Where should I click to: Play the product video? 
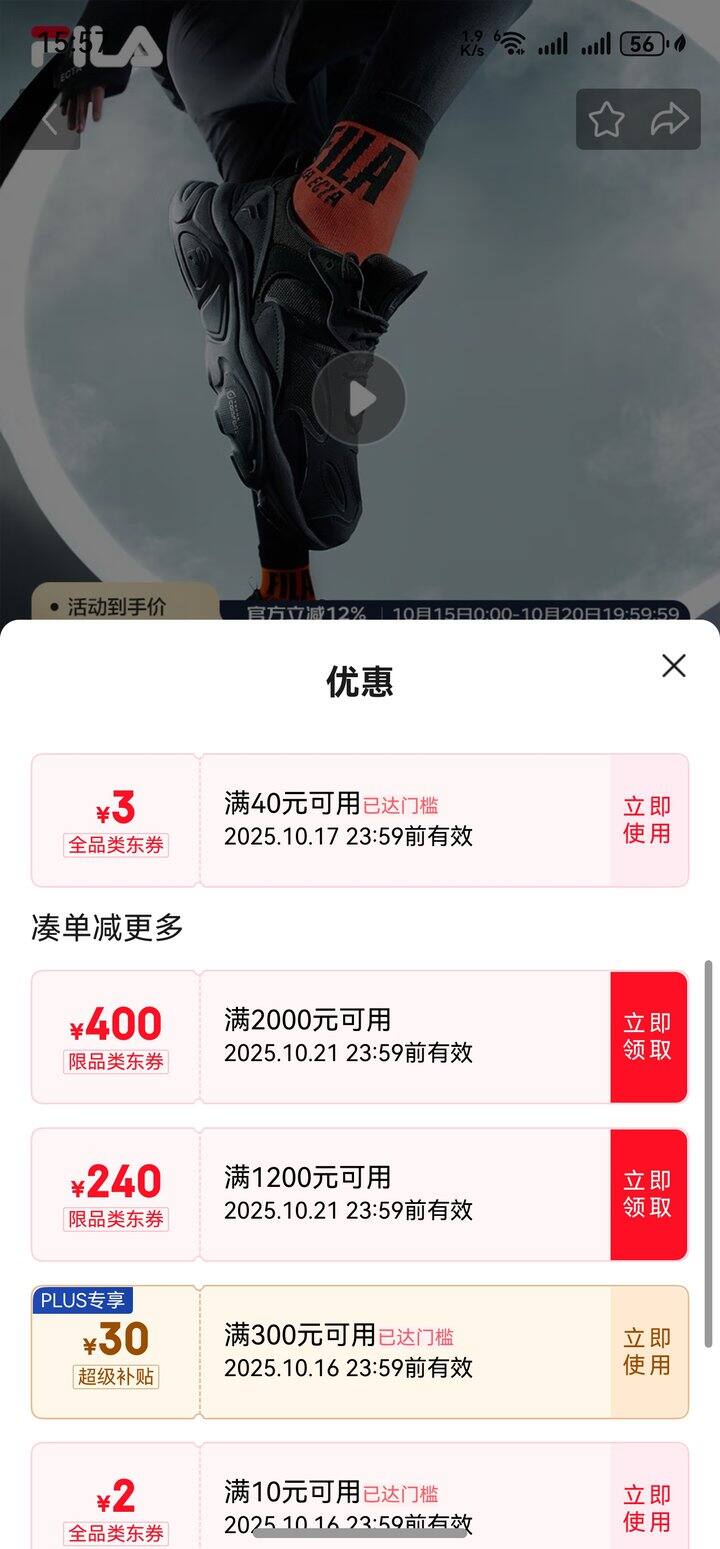coord(359,399)
